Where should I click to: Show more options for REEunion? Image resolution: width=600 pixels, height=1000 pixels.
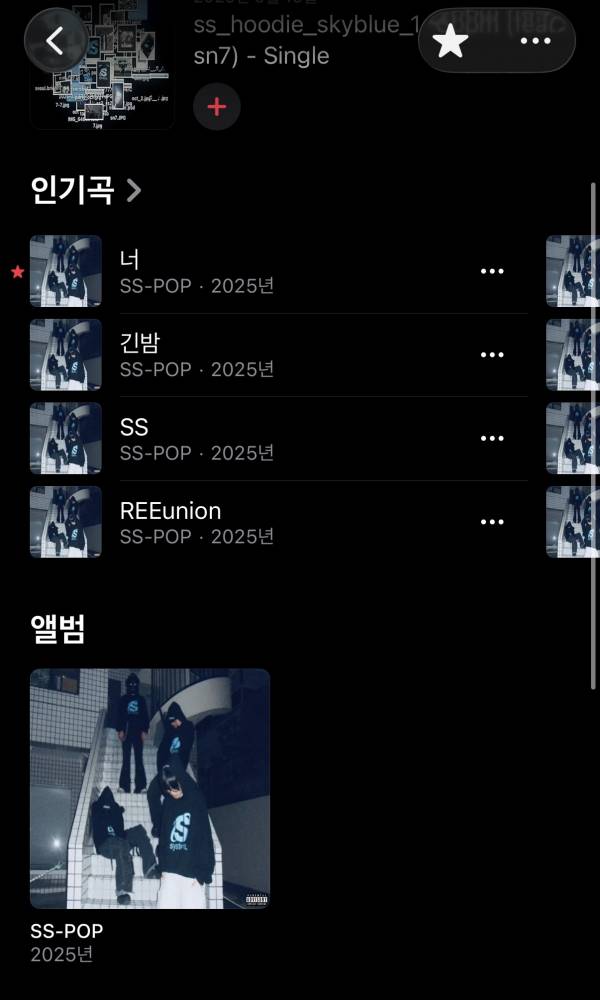pos(492,522)
